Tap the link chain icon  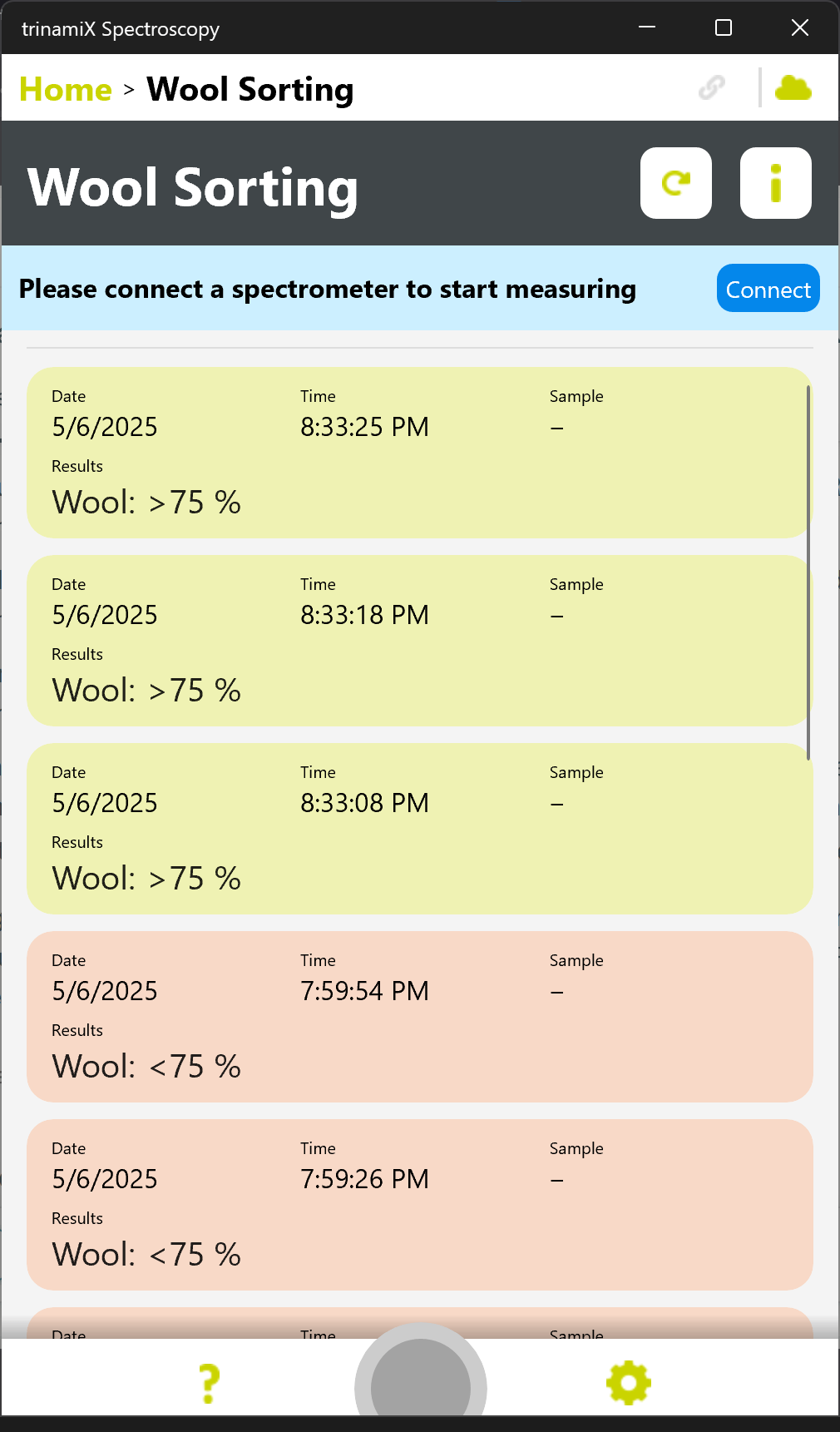coord(712,87)
